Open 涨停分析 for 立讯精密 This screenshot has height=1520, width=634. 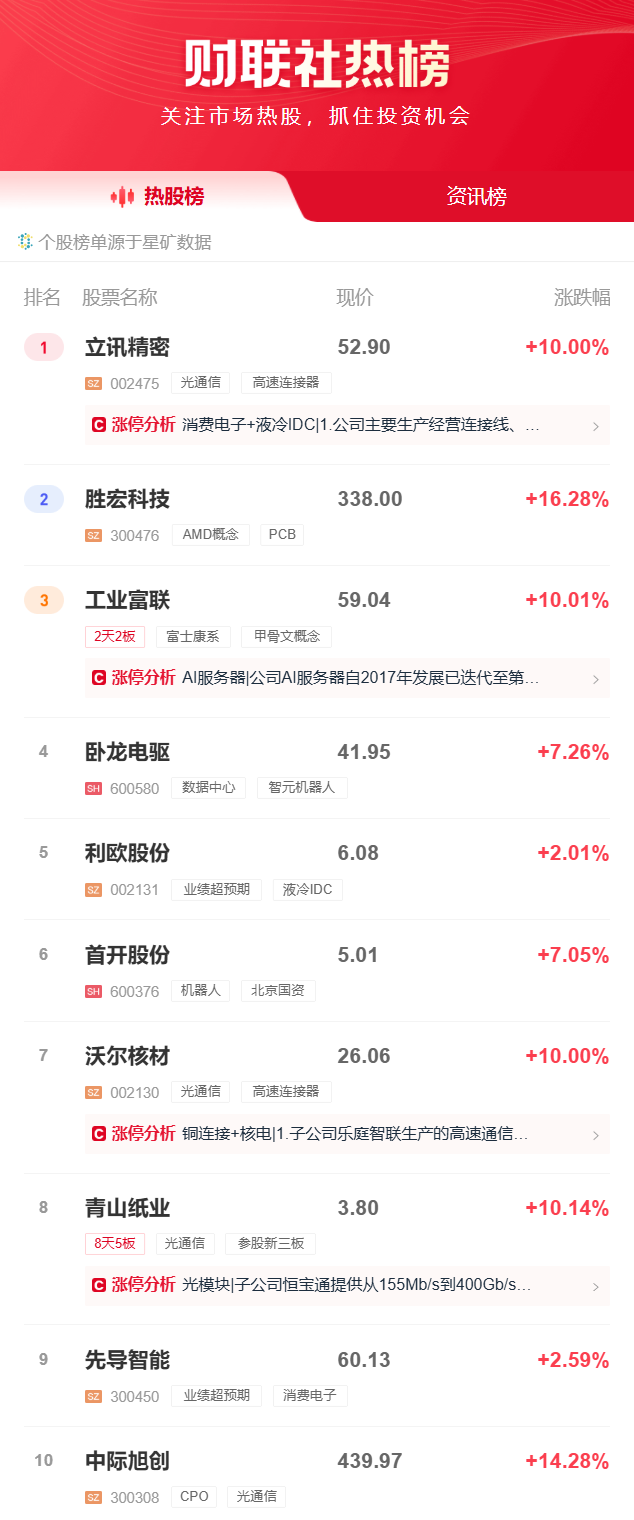pos(347,426)
